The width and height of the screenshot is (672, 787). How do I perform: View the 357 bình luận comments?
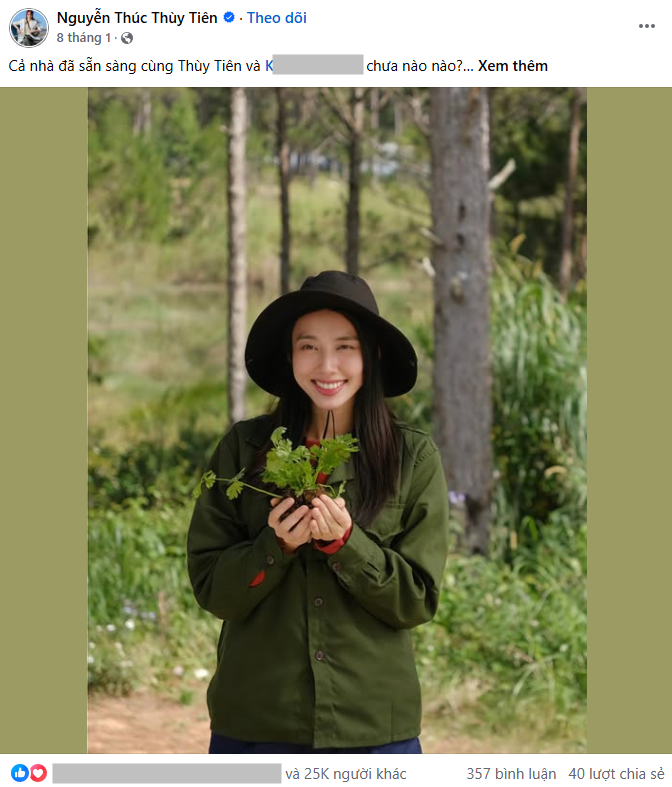(506, 774)
